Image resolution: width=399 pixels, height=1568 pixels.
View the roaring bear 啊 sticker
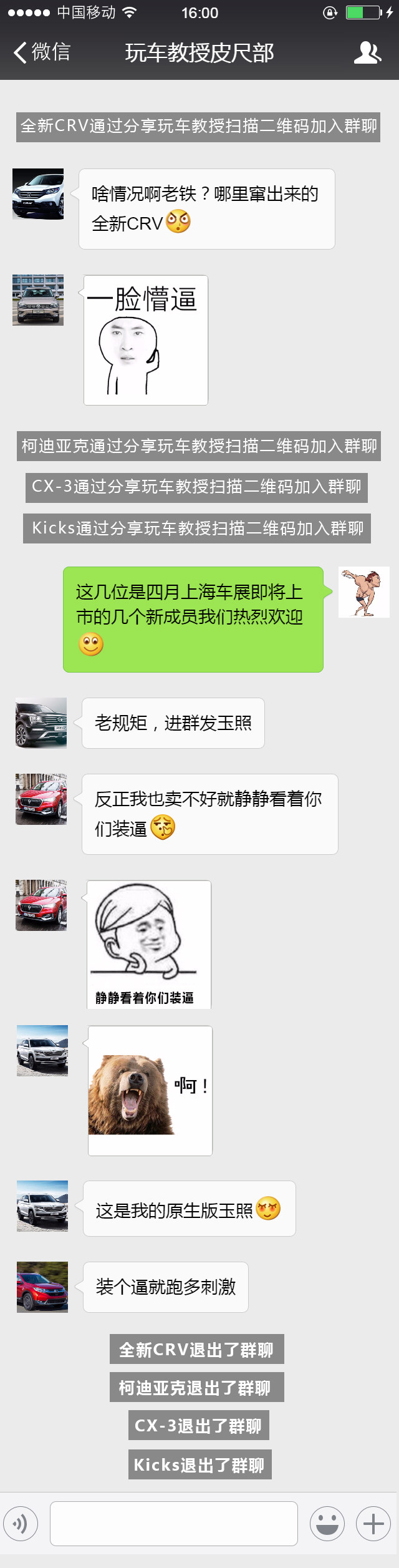pos(150,1090)
